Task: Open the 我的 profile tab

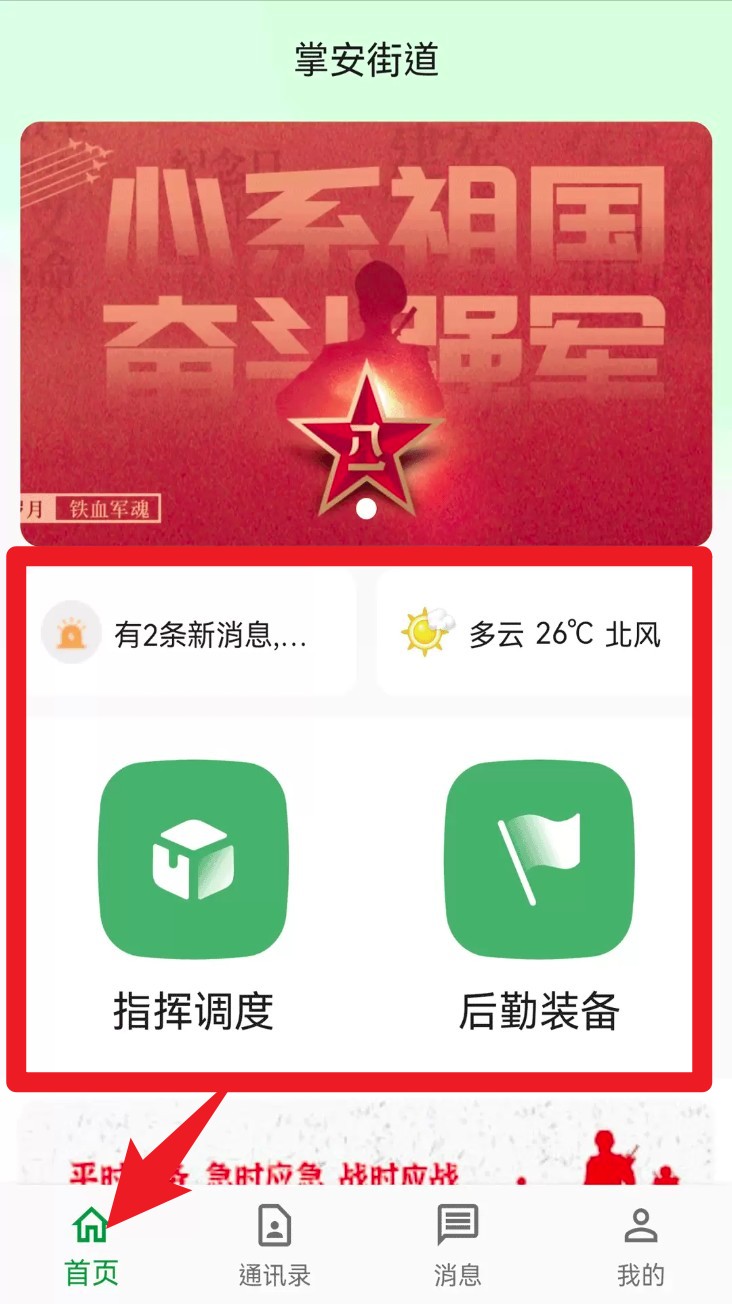Action: coord(640,1245)
